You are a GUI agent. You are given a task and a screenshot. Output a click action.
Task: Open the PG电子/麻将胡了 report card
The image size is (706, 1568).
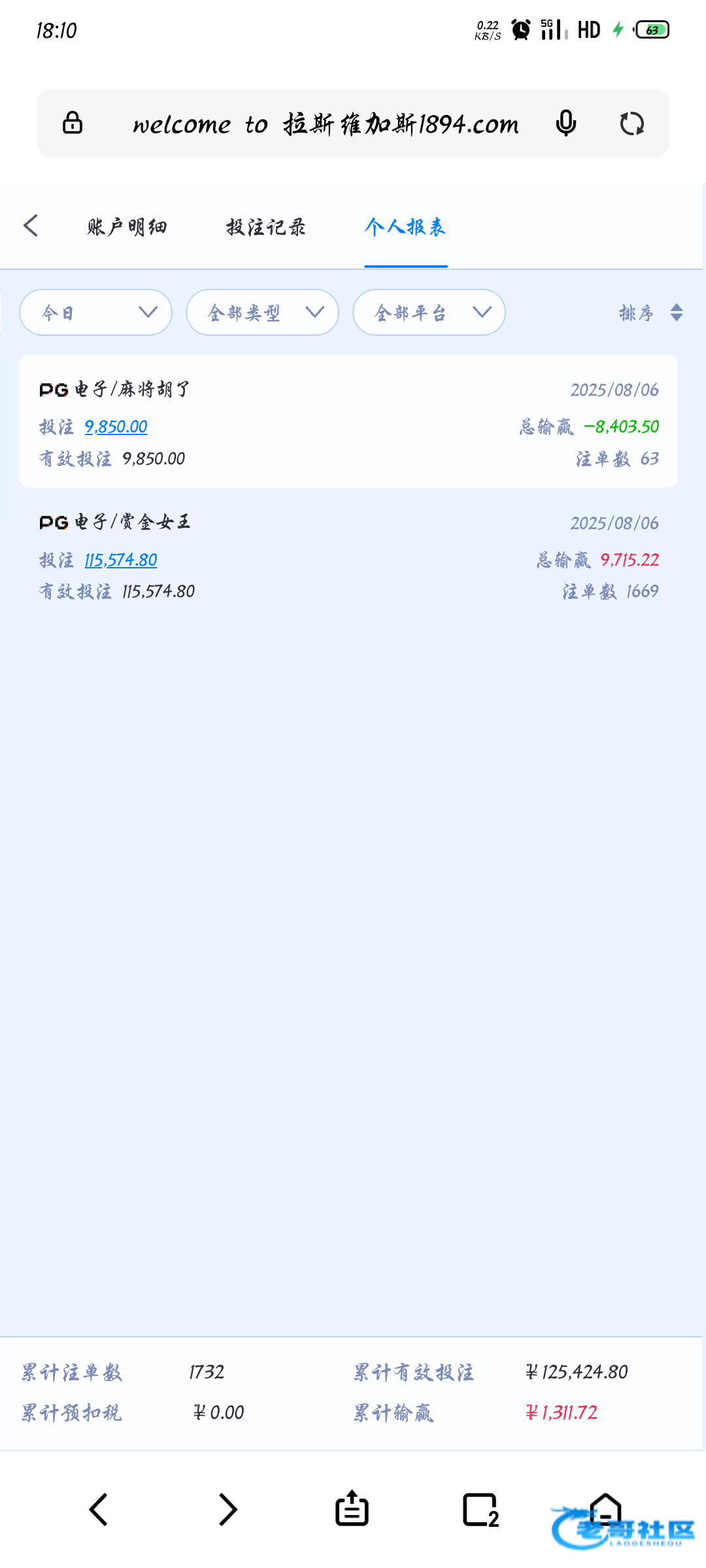click(348, 421)
